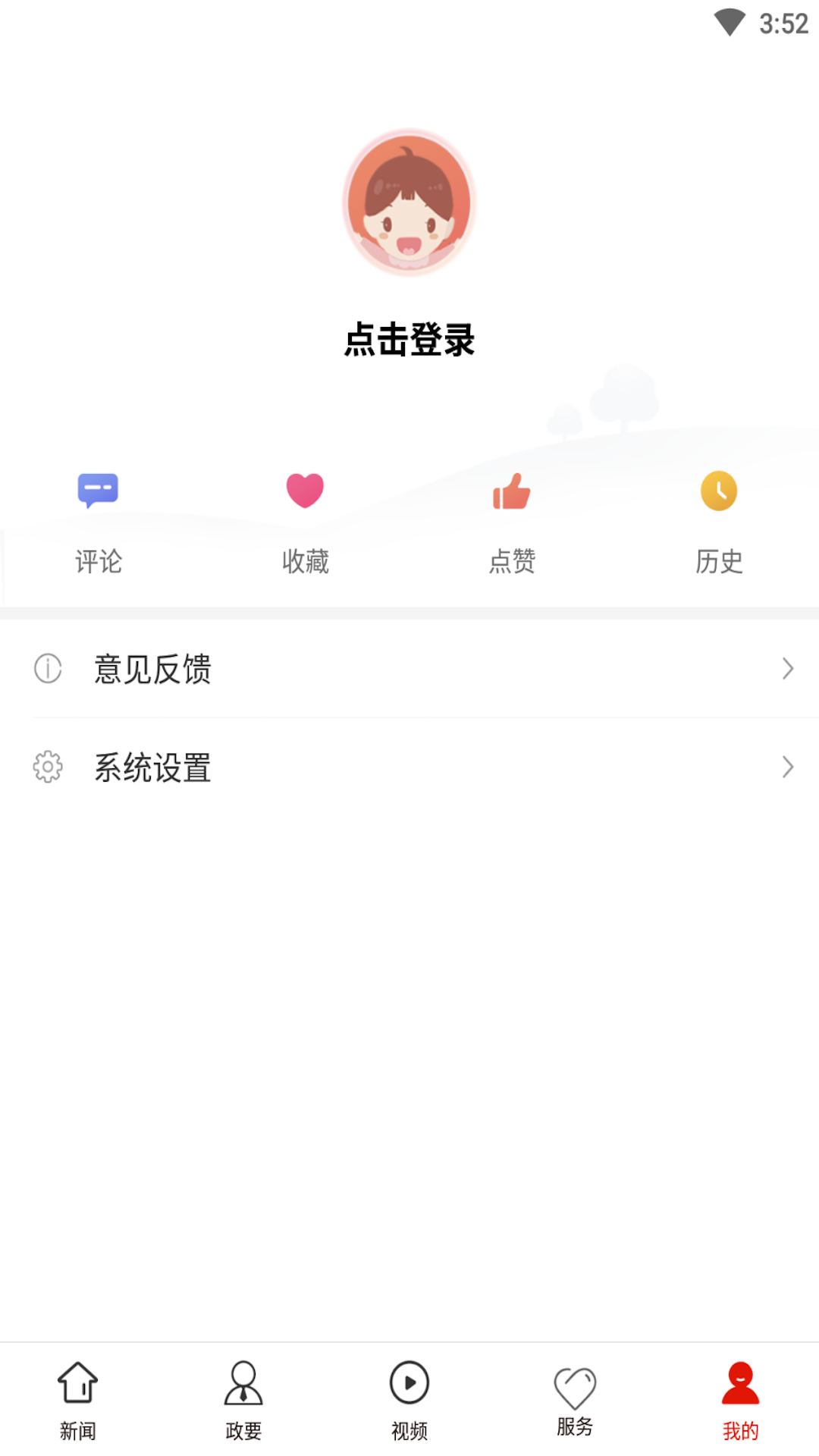Screen dimensions: 819x1456
Task: Open the 视频 play icon
Action: (409, 1383)
